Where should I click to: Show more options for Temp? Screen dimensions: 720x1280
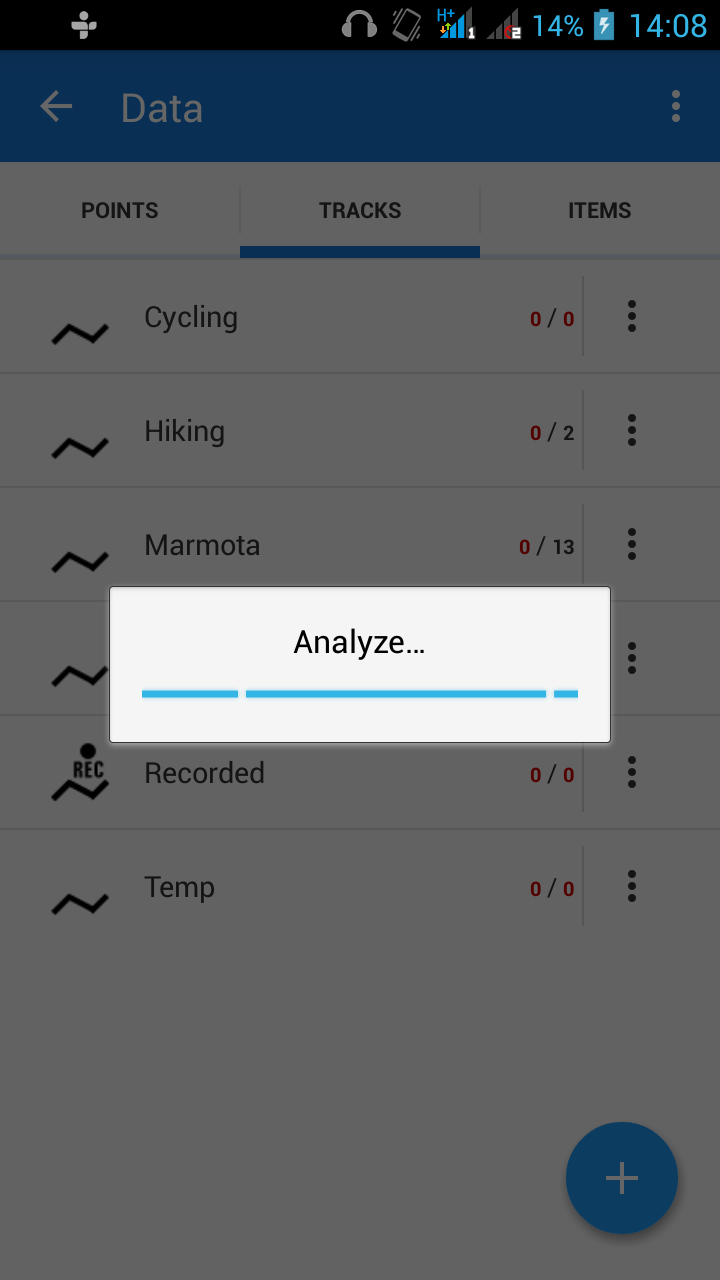(632, 887)
